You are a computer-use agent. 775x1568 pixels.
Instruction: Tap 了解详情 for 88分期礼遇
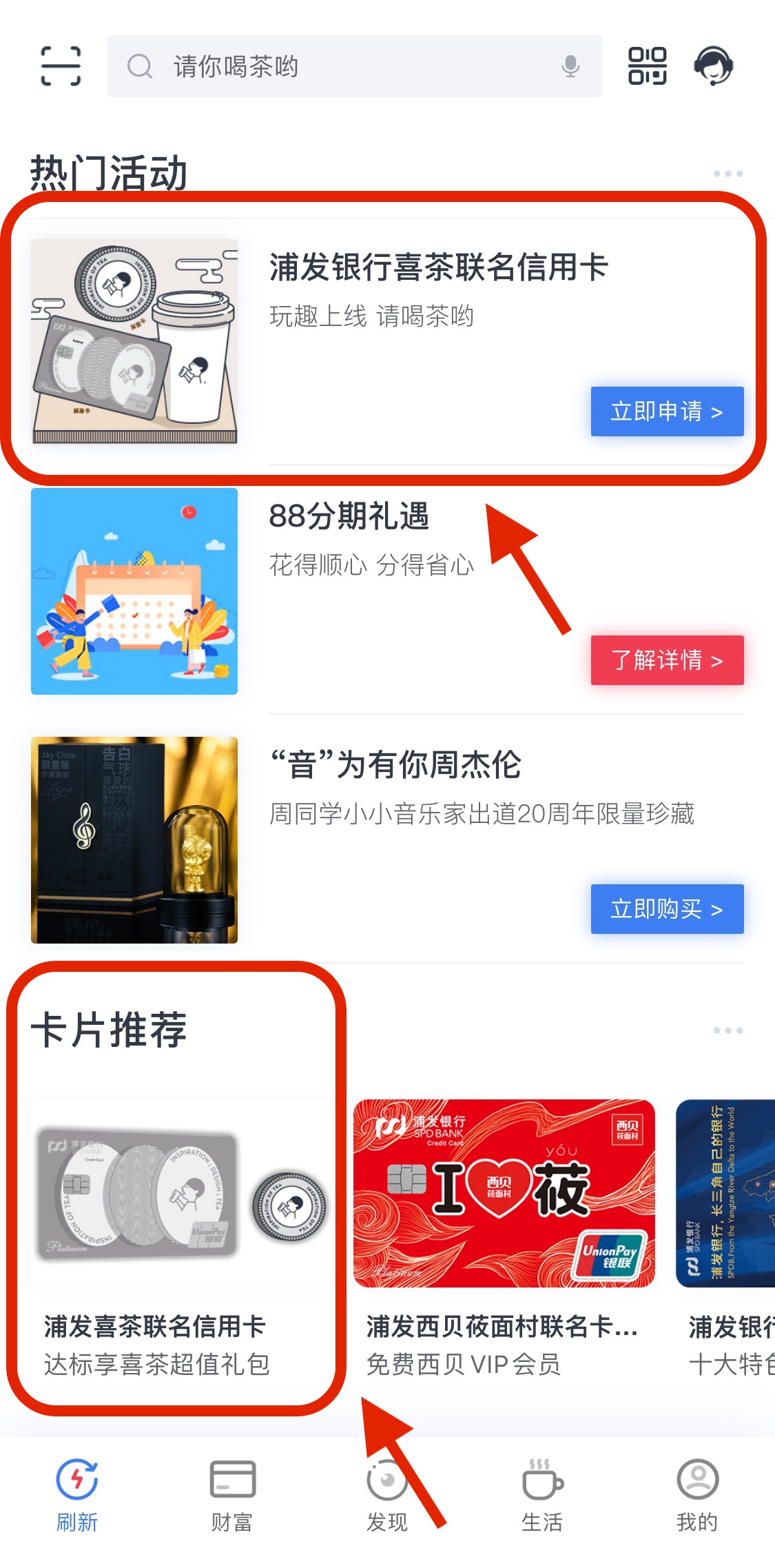point(667,660)
